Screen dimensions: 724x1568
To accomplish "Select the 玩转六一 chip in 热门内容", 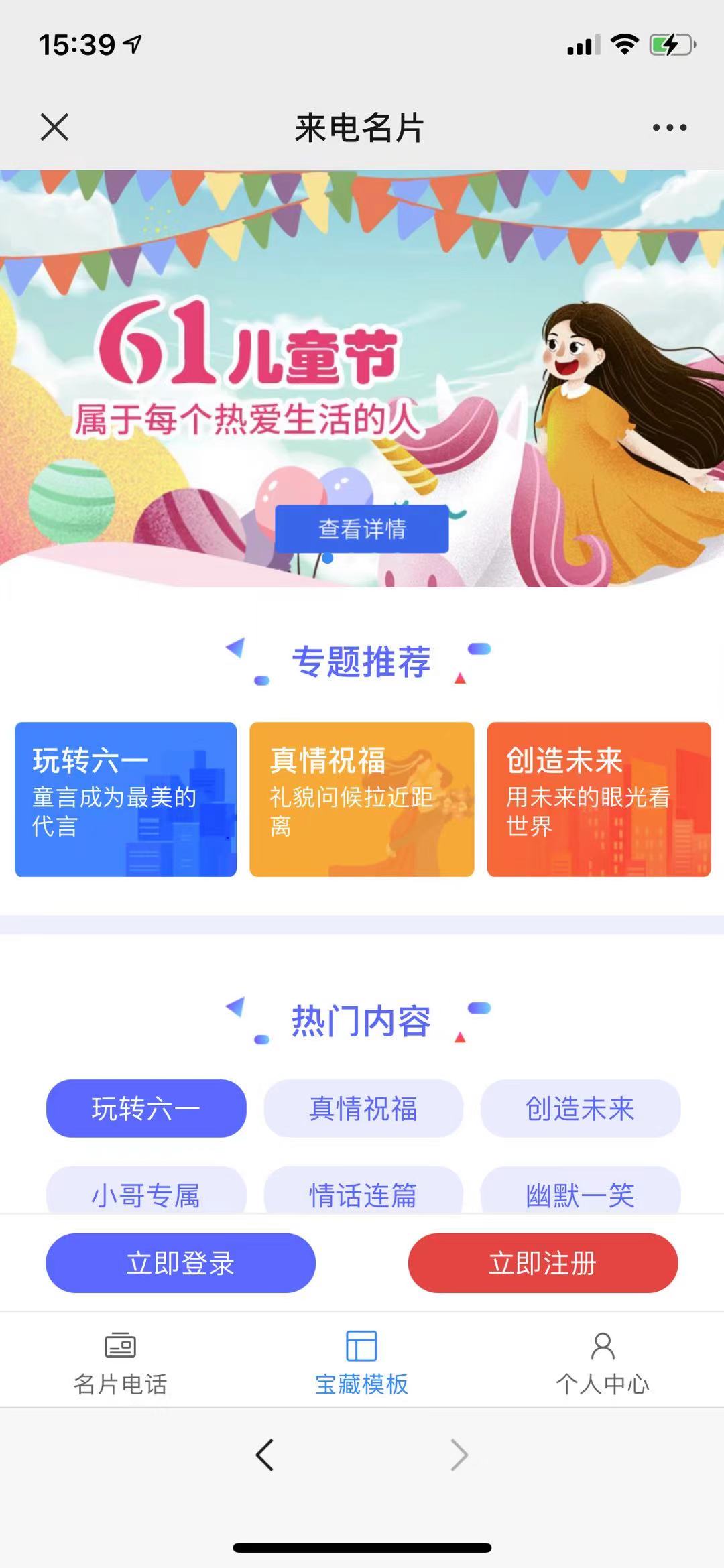I will [146, 1108].
